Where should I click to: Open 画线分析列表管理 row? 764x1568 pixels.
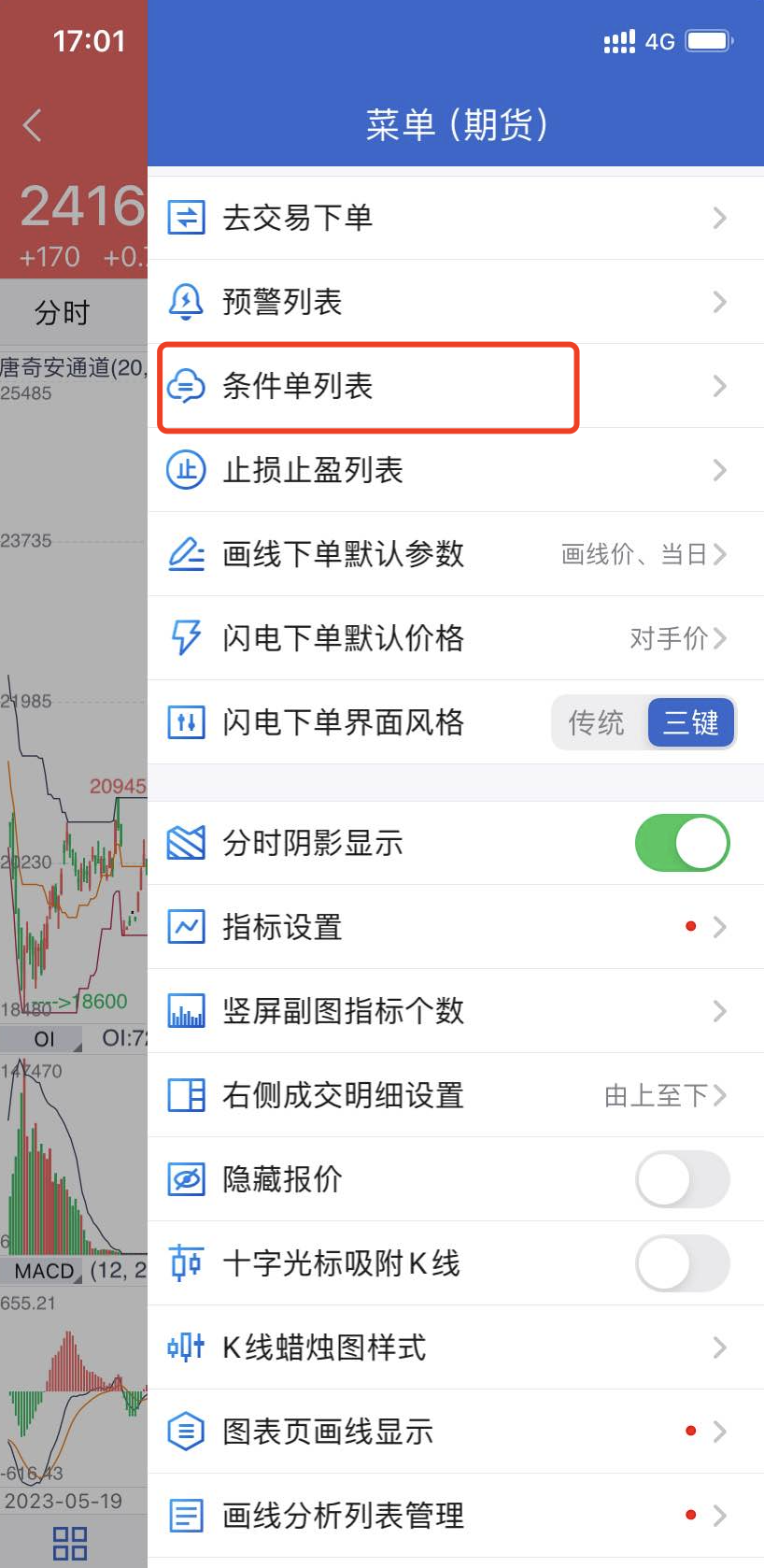tap(456, 1516)
